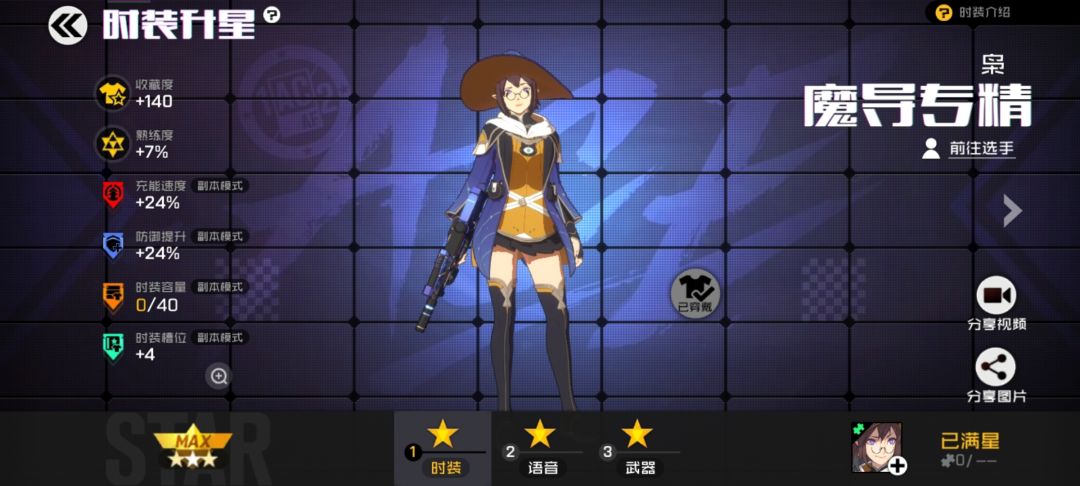Tap the 已穿戴 equipped costume badge
The height and width of the screenshot is (486, 1080).
(694, 293)
